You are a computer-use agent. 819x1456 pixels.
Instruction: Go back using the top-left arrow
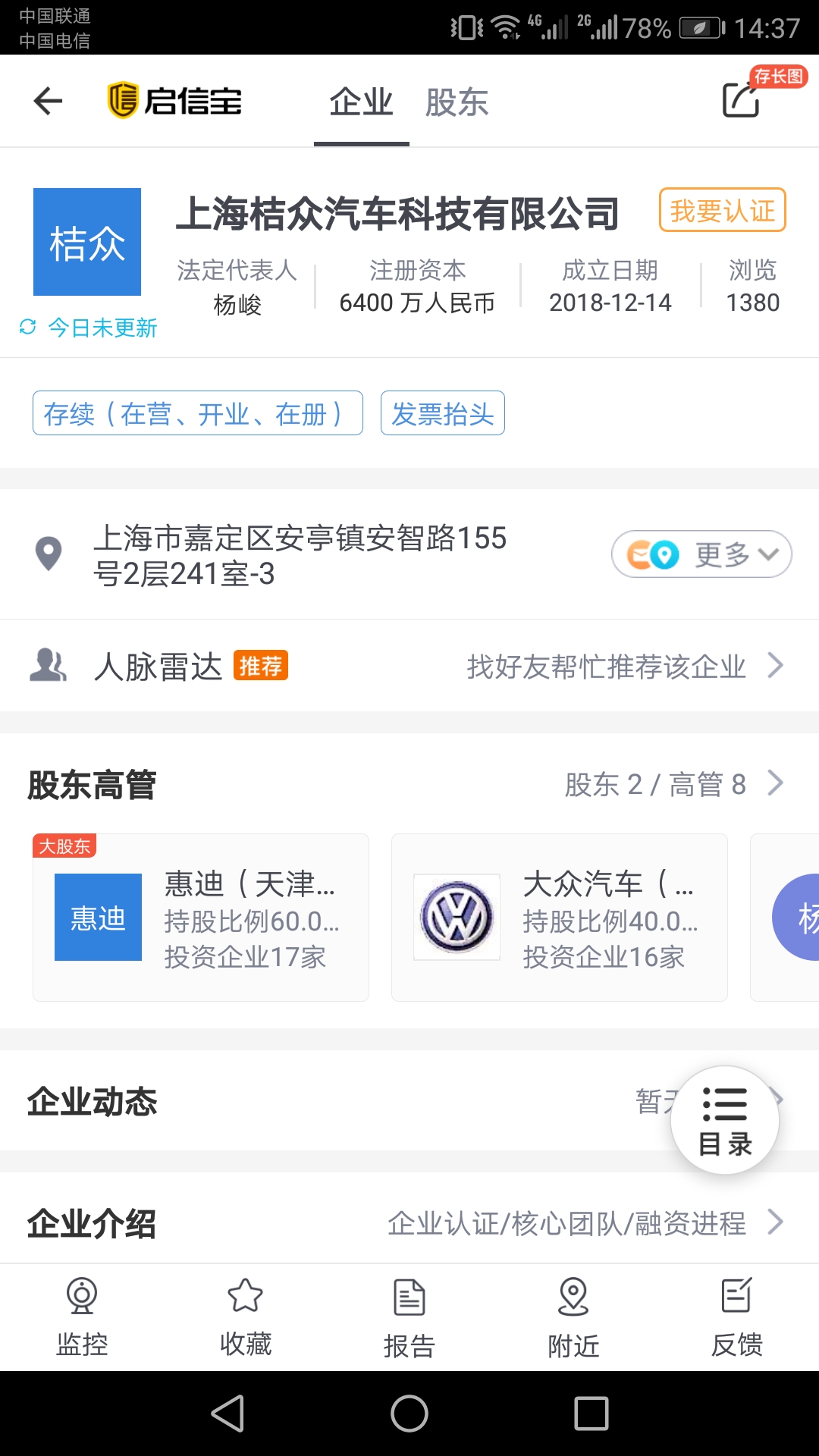pos(48,101)
